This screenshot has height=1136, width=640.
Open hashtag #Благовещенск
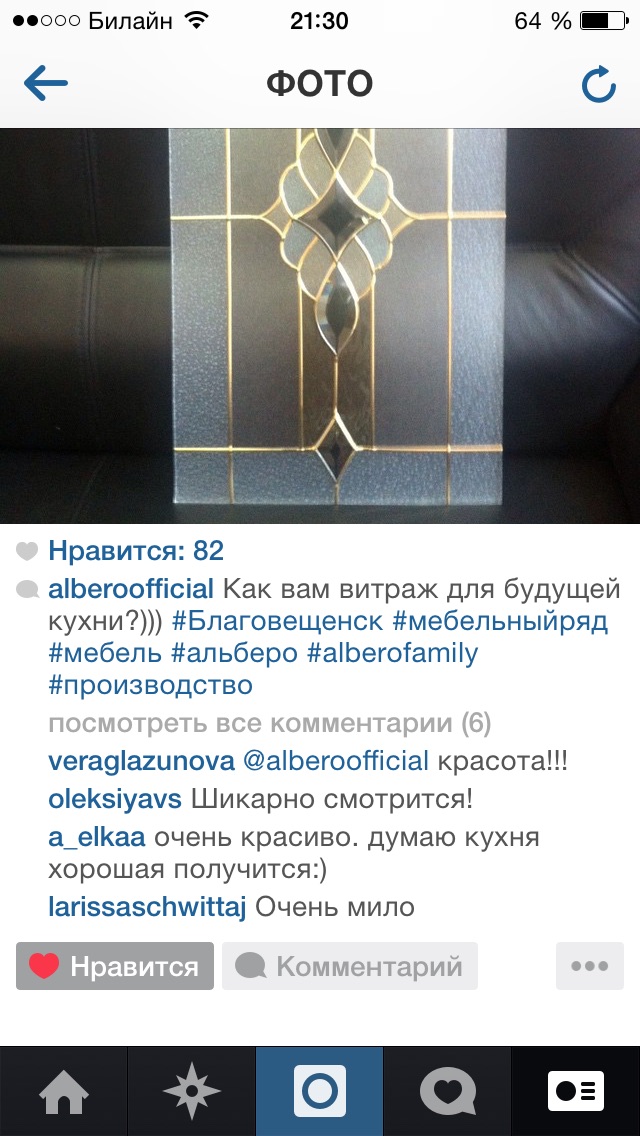(277, 621)
